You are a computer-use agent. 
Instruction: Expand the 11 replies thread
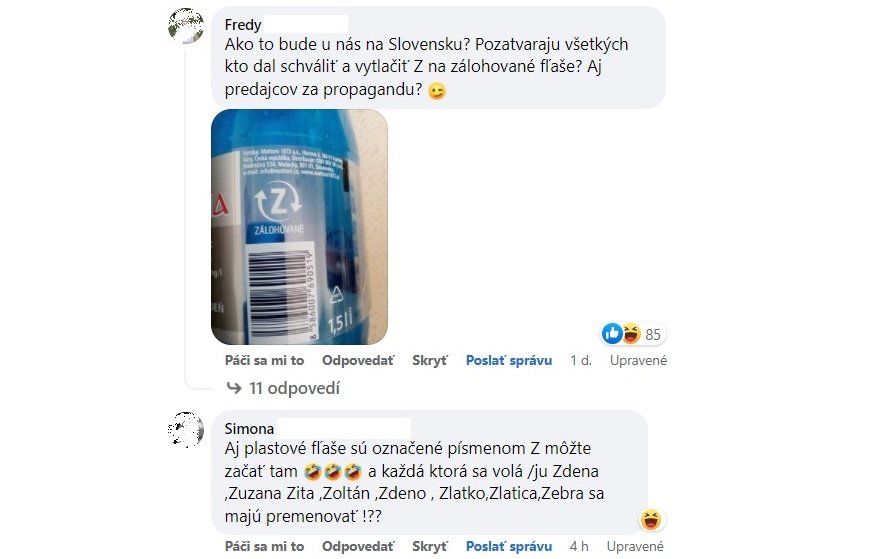click(x=283, y=388)
